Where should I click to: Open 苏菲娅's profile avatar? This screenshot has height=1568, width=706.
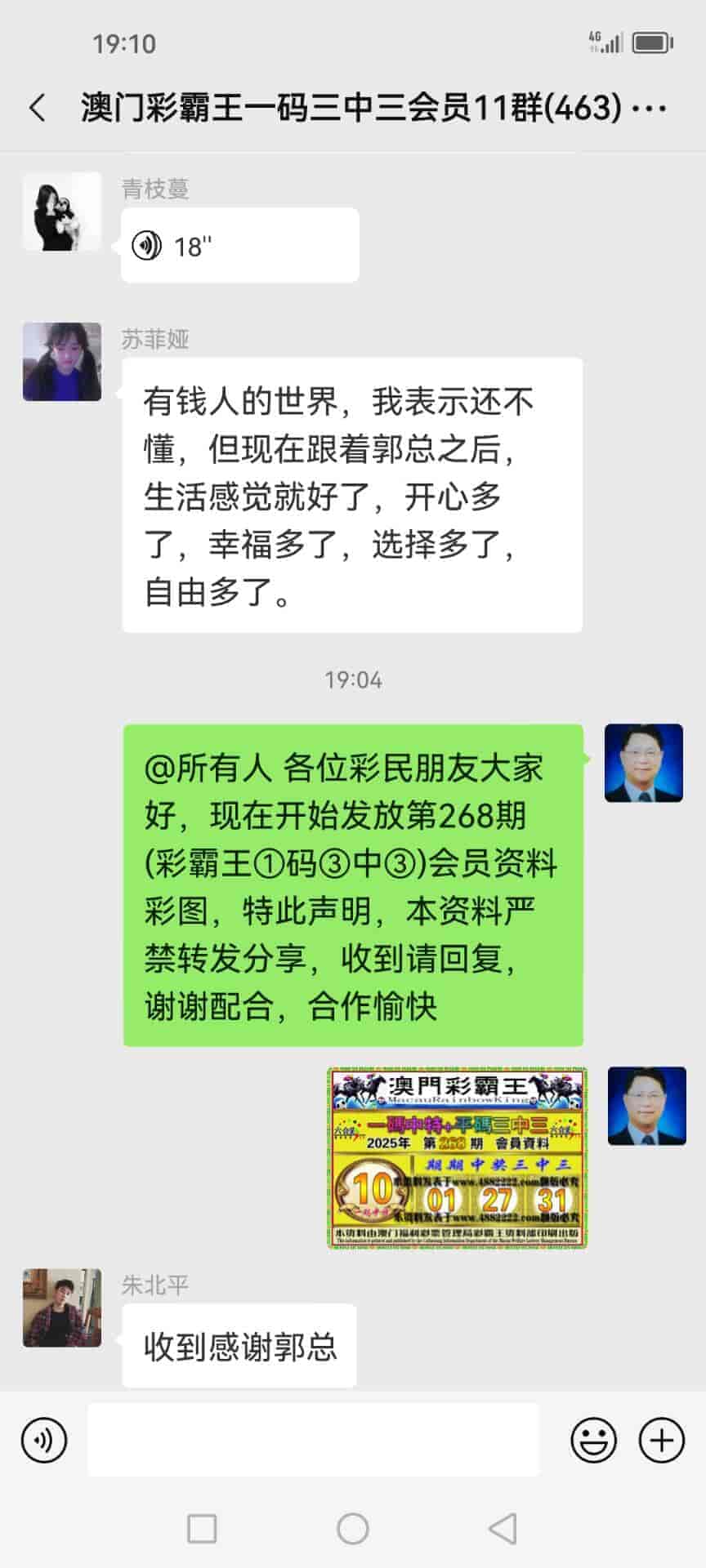(x=62, y=362)
